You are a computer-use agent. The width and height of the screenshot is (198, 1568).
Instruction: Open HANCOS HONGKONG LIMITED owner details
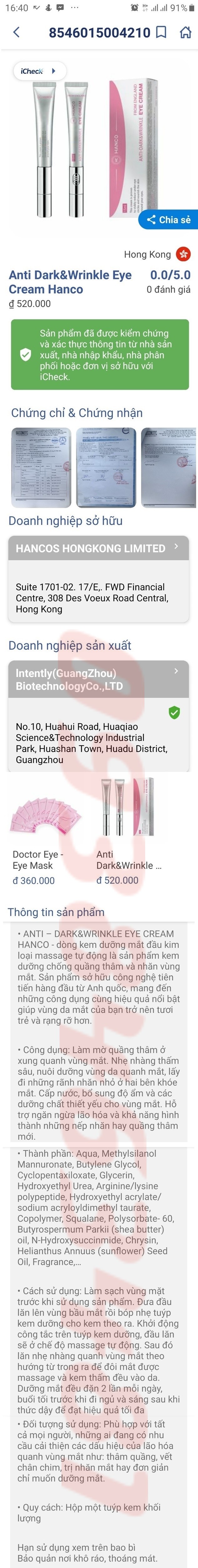[99, 548]
